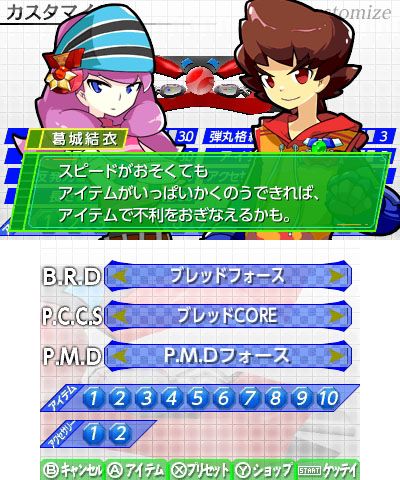The height and width of the screenshot is (480, 400).
Task: Confirm with START ケッテイ
Action: pyautogui.click(x=327, y=470)
